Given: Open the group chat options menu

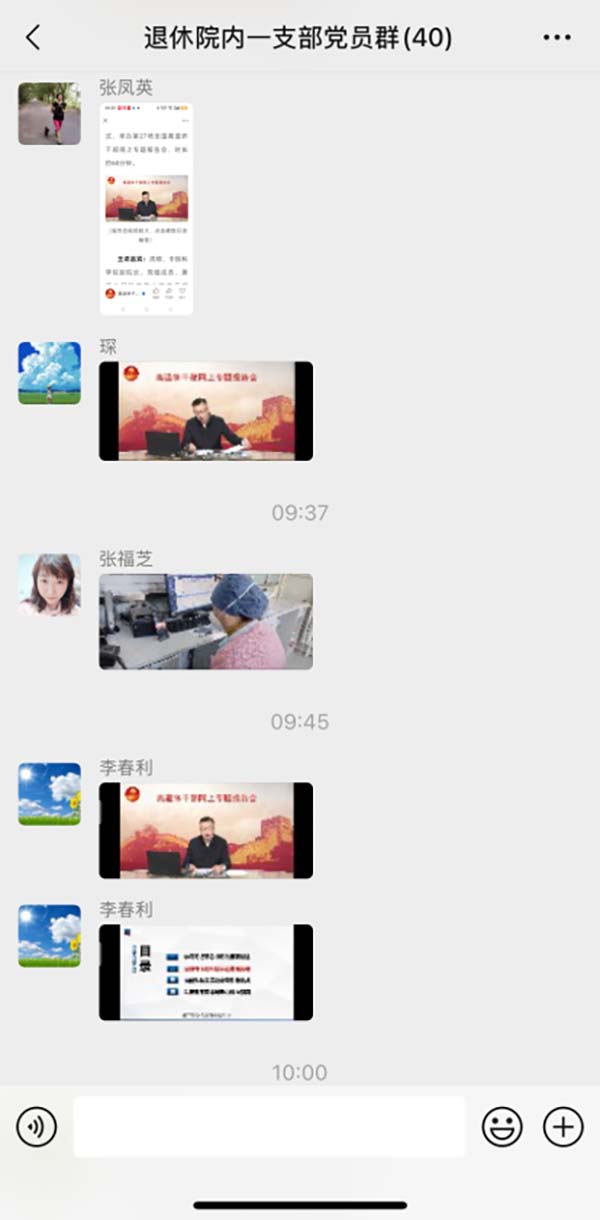Looking at the screenshot, I should (557, 38).
